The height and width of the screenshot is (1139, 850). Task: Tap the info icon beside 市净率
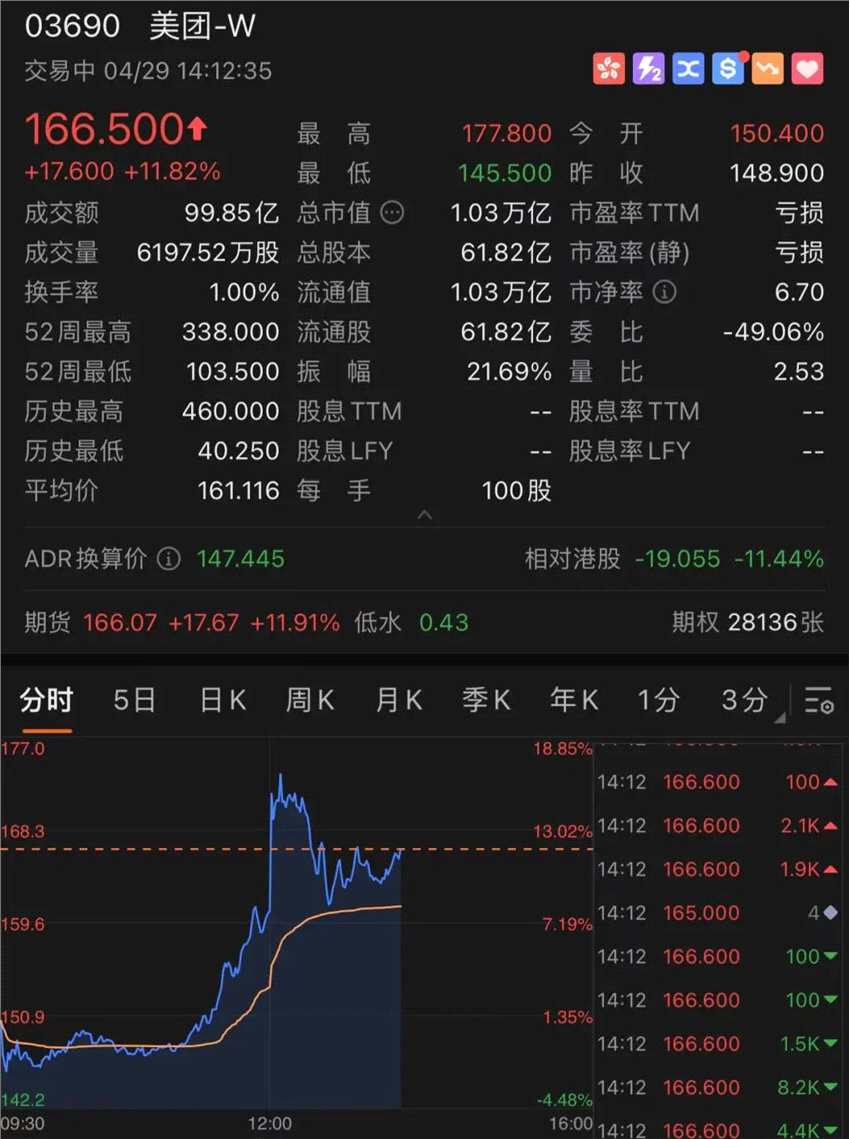[664, 292]
